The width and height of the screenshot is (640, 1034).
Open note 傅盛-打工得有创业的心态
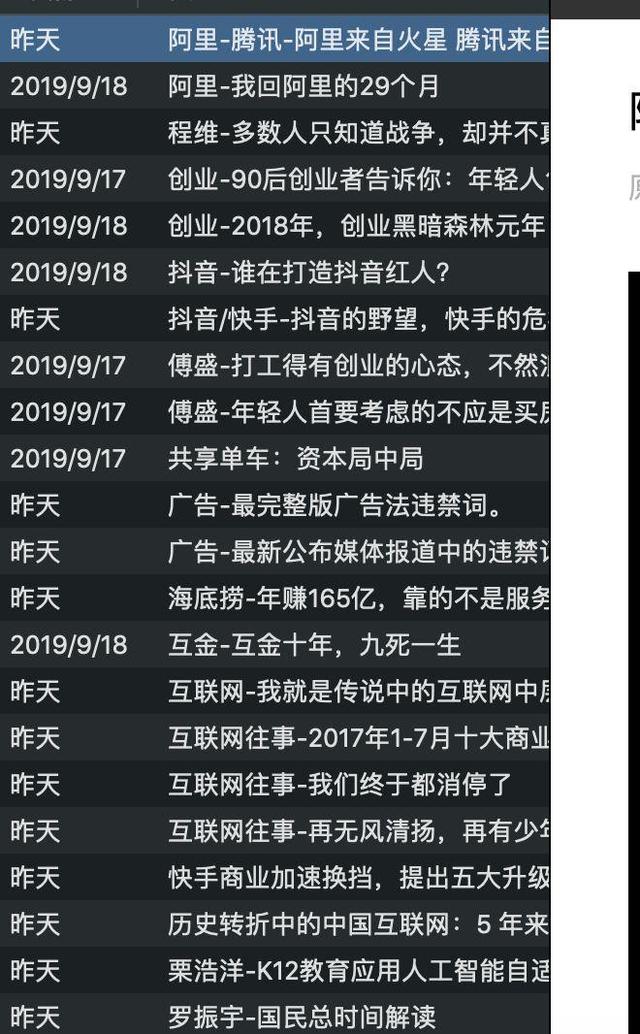274,365
